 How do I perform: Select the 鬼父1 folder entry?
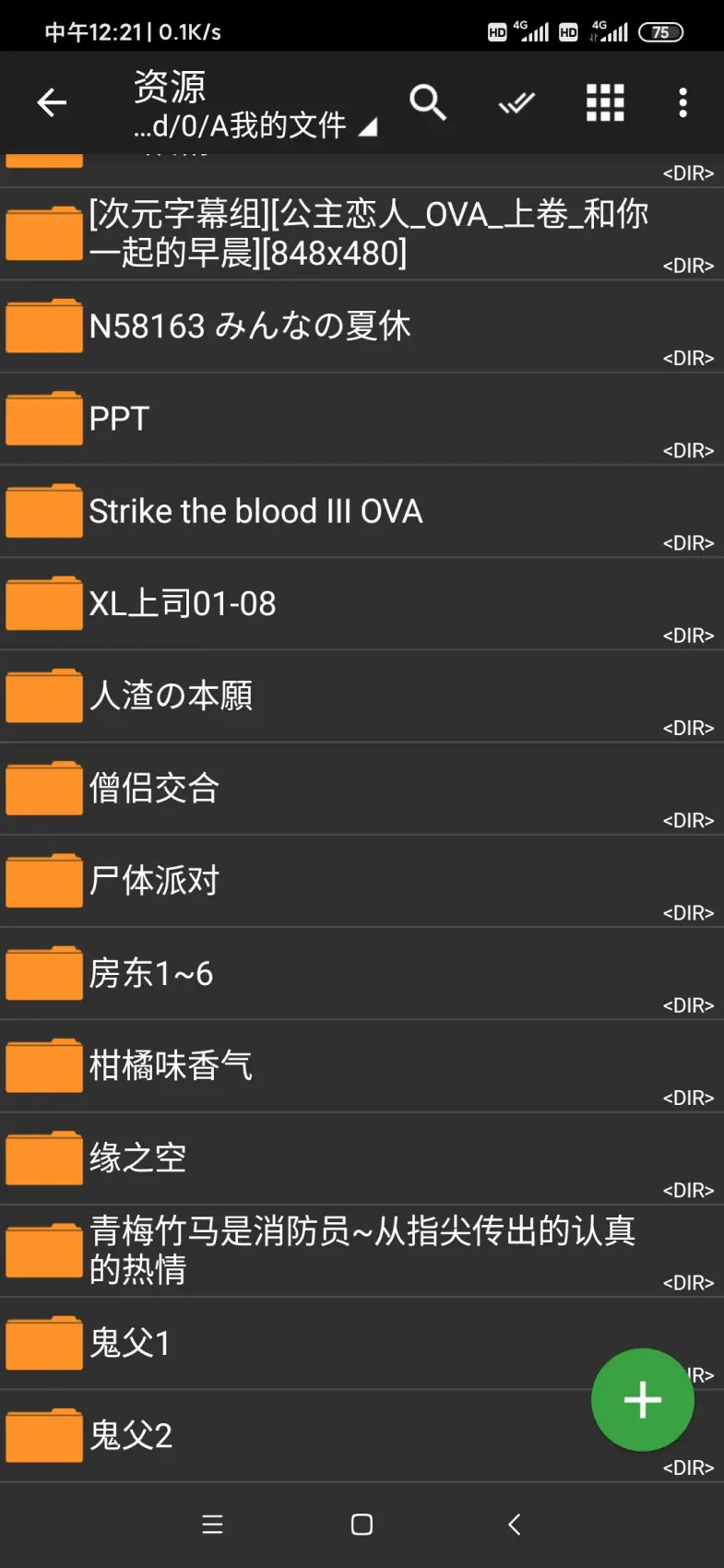(277, 1344)
